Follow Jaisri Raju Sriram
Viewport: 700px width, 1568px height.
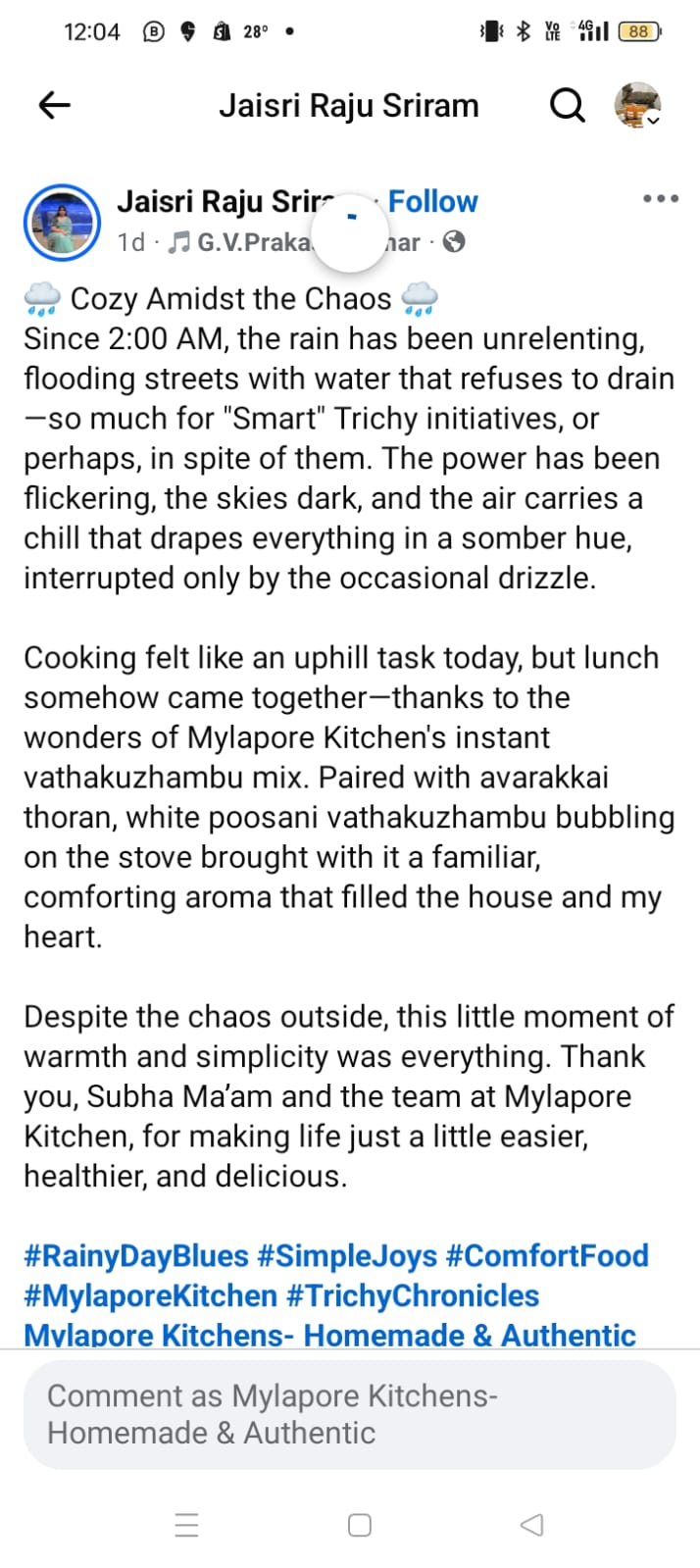(432, 201)
